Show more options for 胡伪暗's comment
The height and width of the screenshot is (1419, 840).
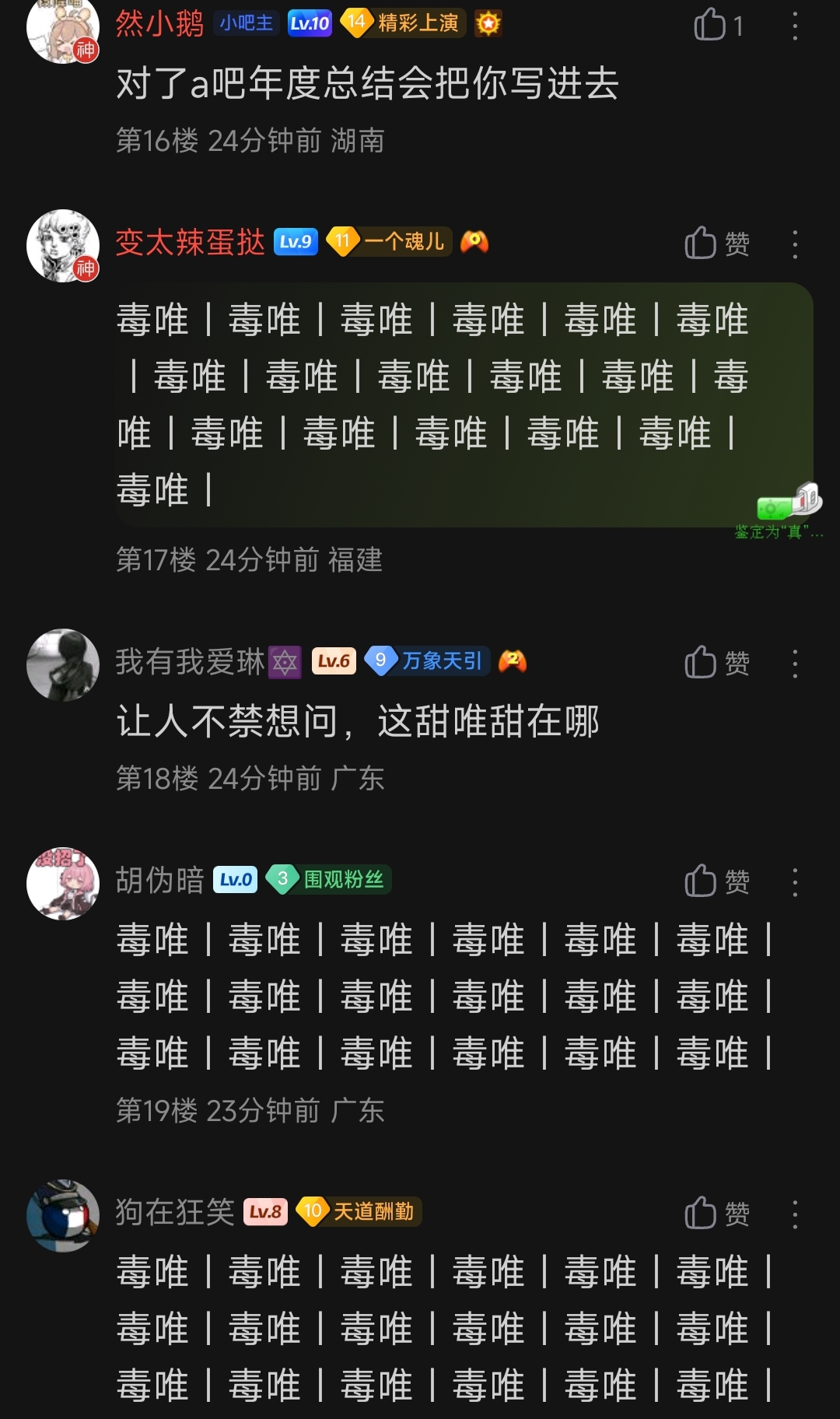(x=794, y=882)
